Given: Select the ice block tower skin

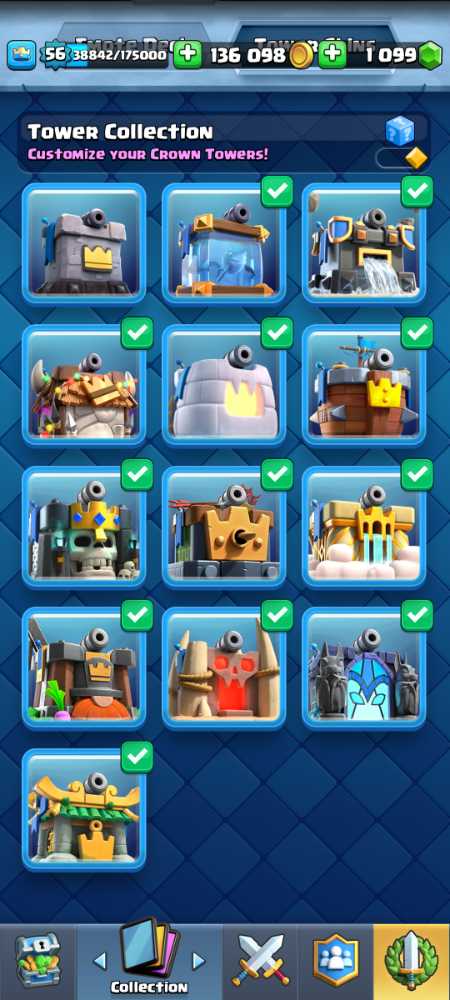Looking at the screenshot, I should pos(224,243).
